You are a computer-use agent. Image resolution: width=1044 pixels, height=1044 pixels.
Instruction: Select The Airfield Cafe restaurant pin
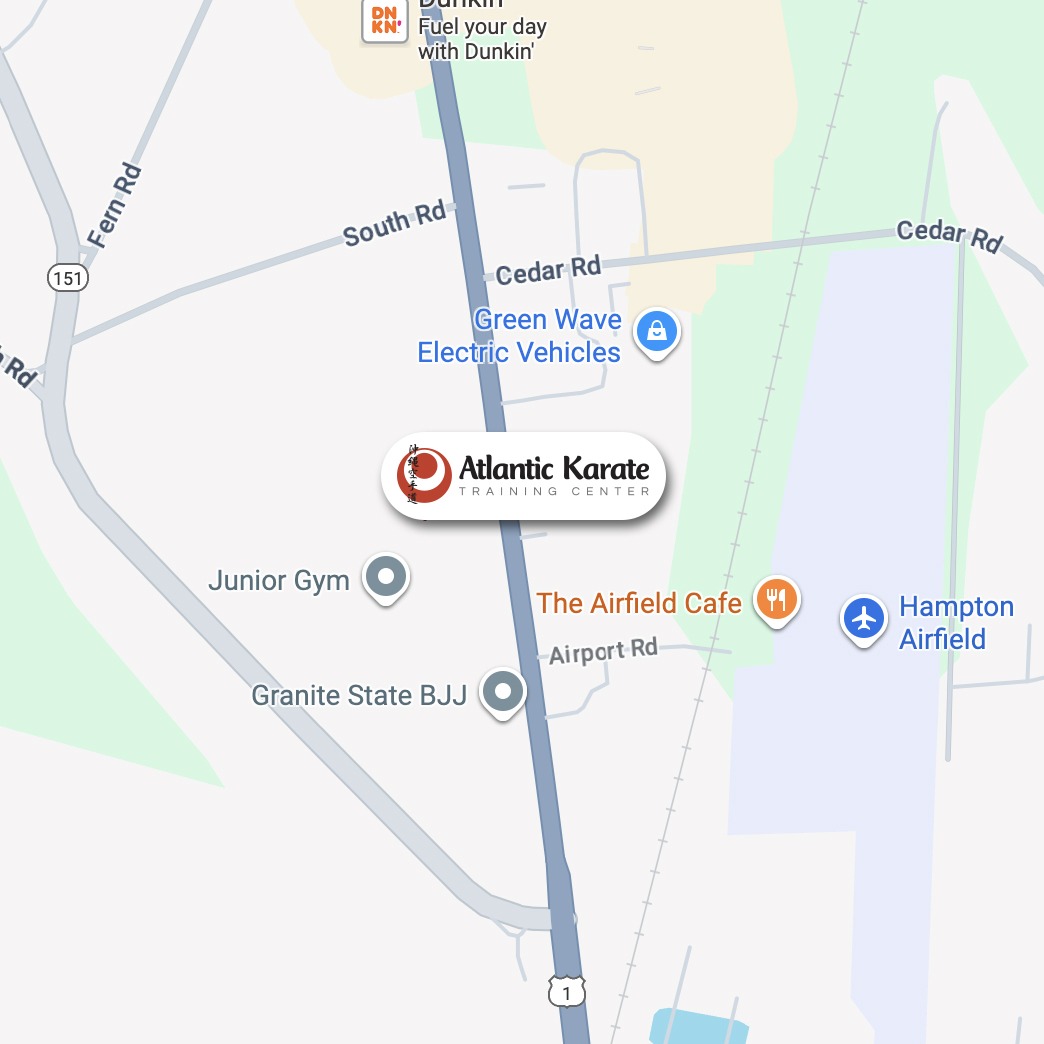pos(776,600)
